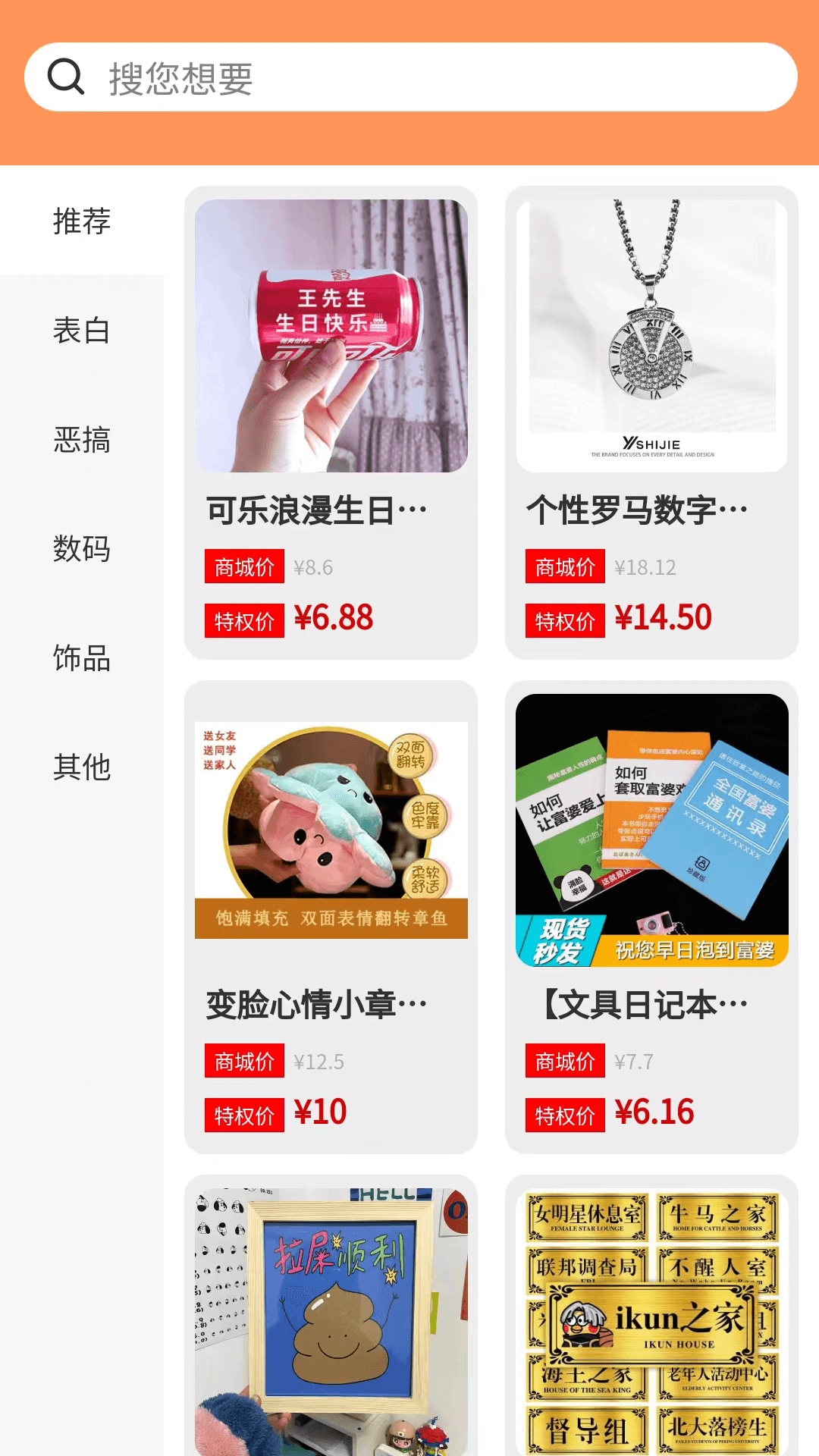This screenshot has width=819, height=1456.
Task: Open the 个性罗马数字 necklace product
Action: tap(651, 422)
